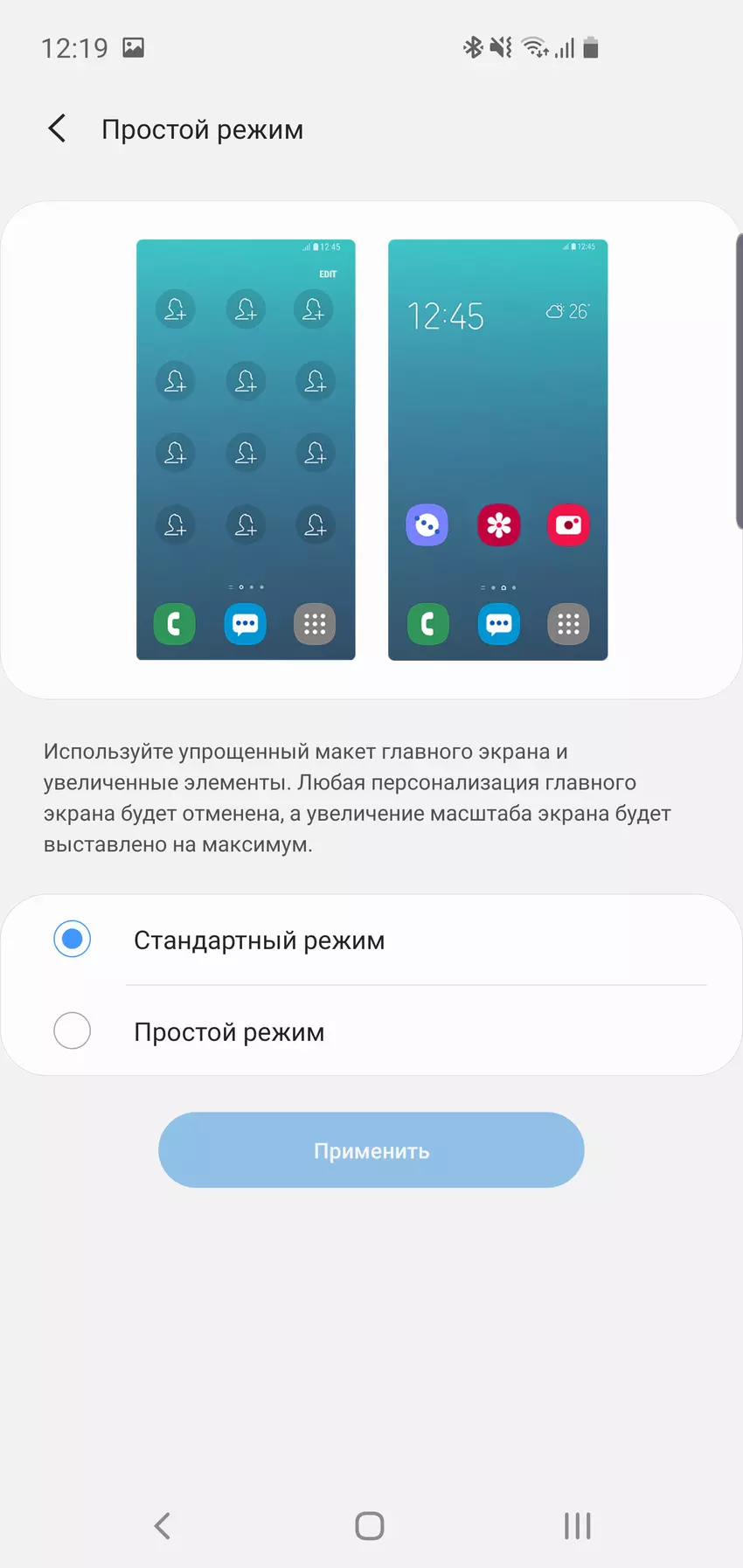Go back from Простой режим screen
The width and height of the screenshot is (743, 1568).
click(x=58, y=129)
